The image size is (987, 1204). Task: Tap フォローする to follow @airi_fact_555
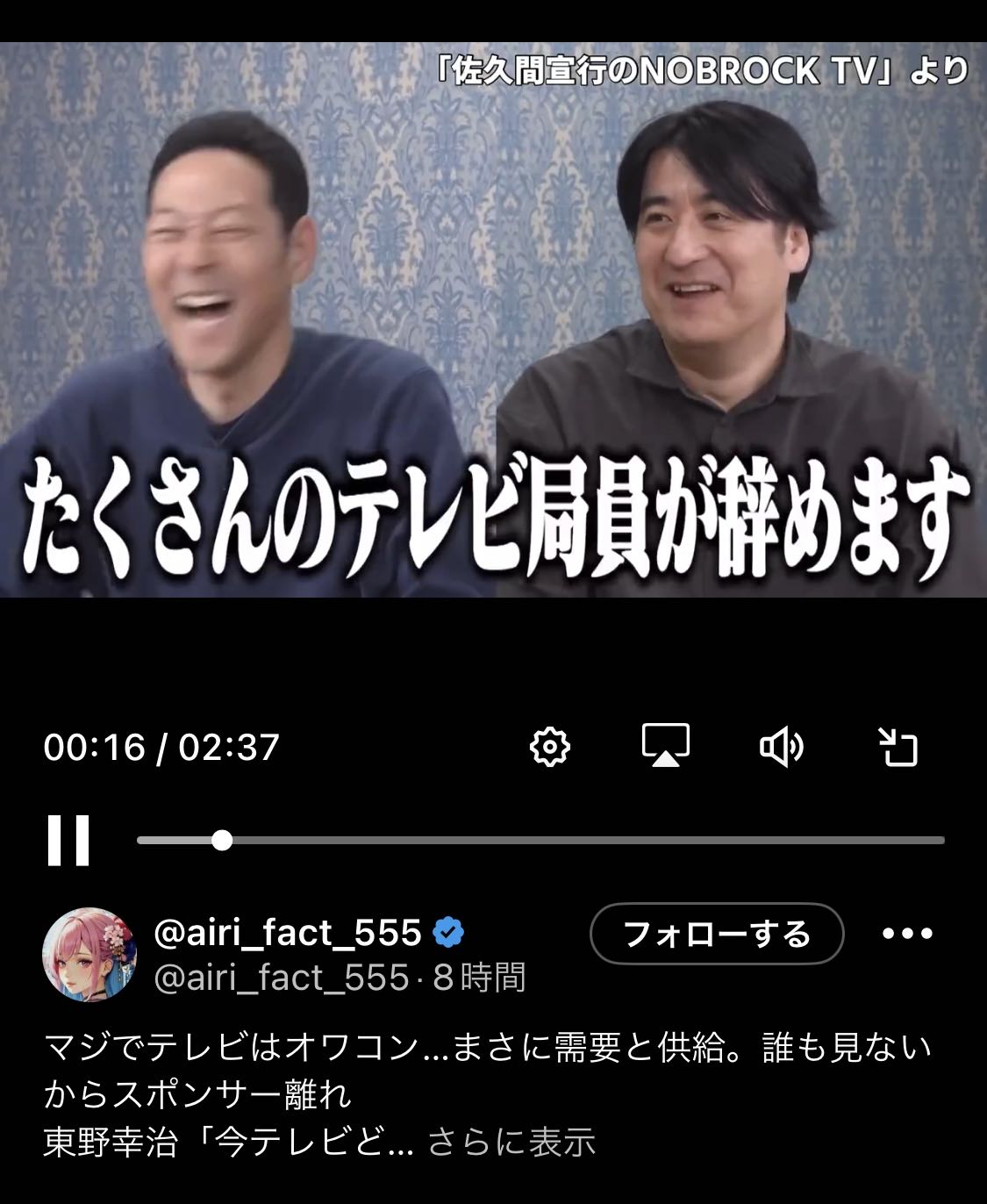coord(717,934)
